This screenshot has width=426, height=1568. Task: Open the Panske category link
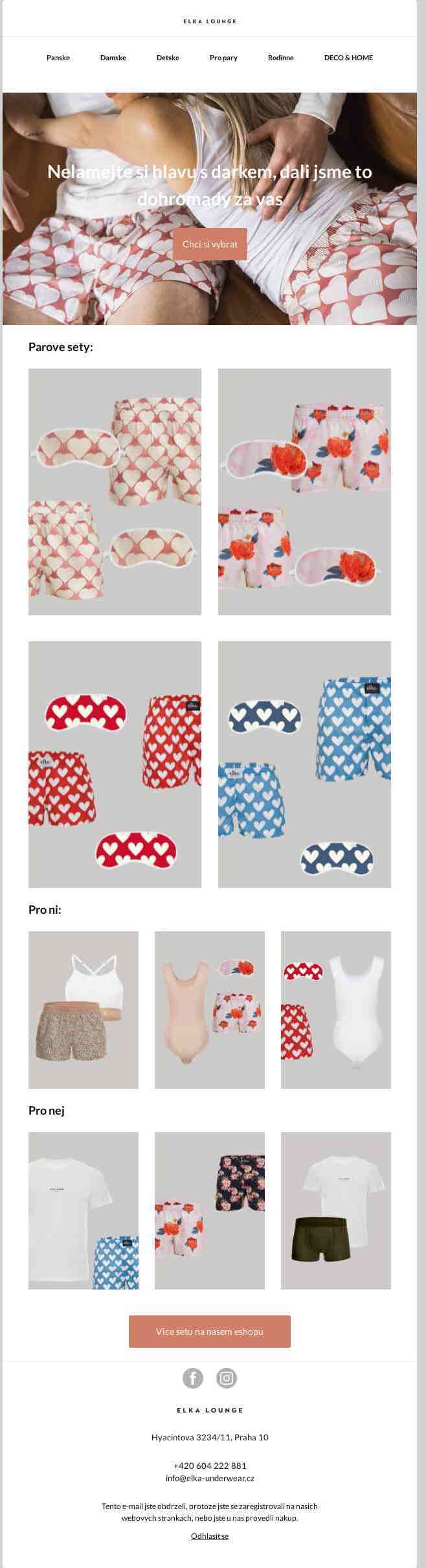tap(58, 58)
